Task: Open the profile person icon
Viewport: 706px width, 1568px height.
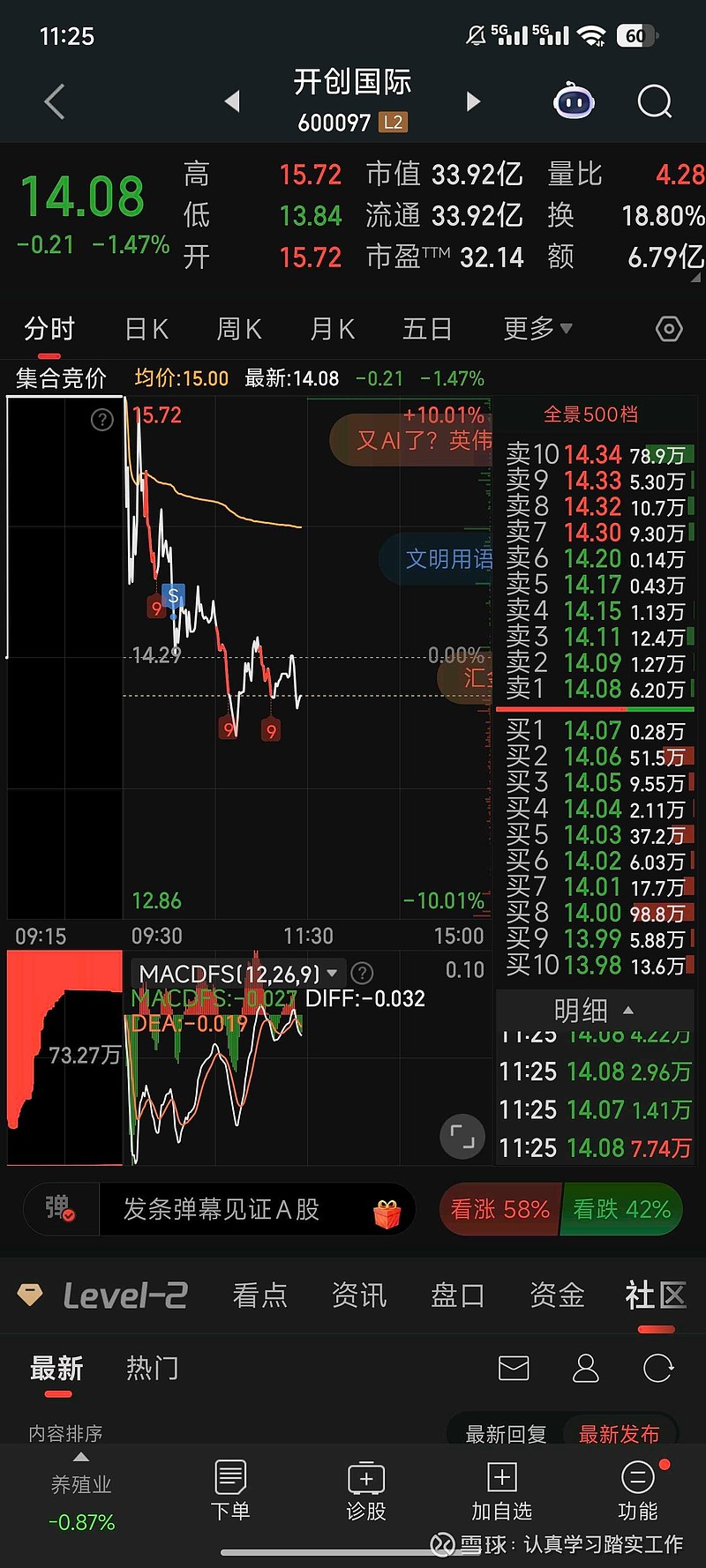Action: (x=586, y=1368)
